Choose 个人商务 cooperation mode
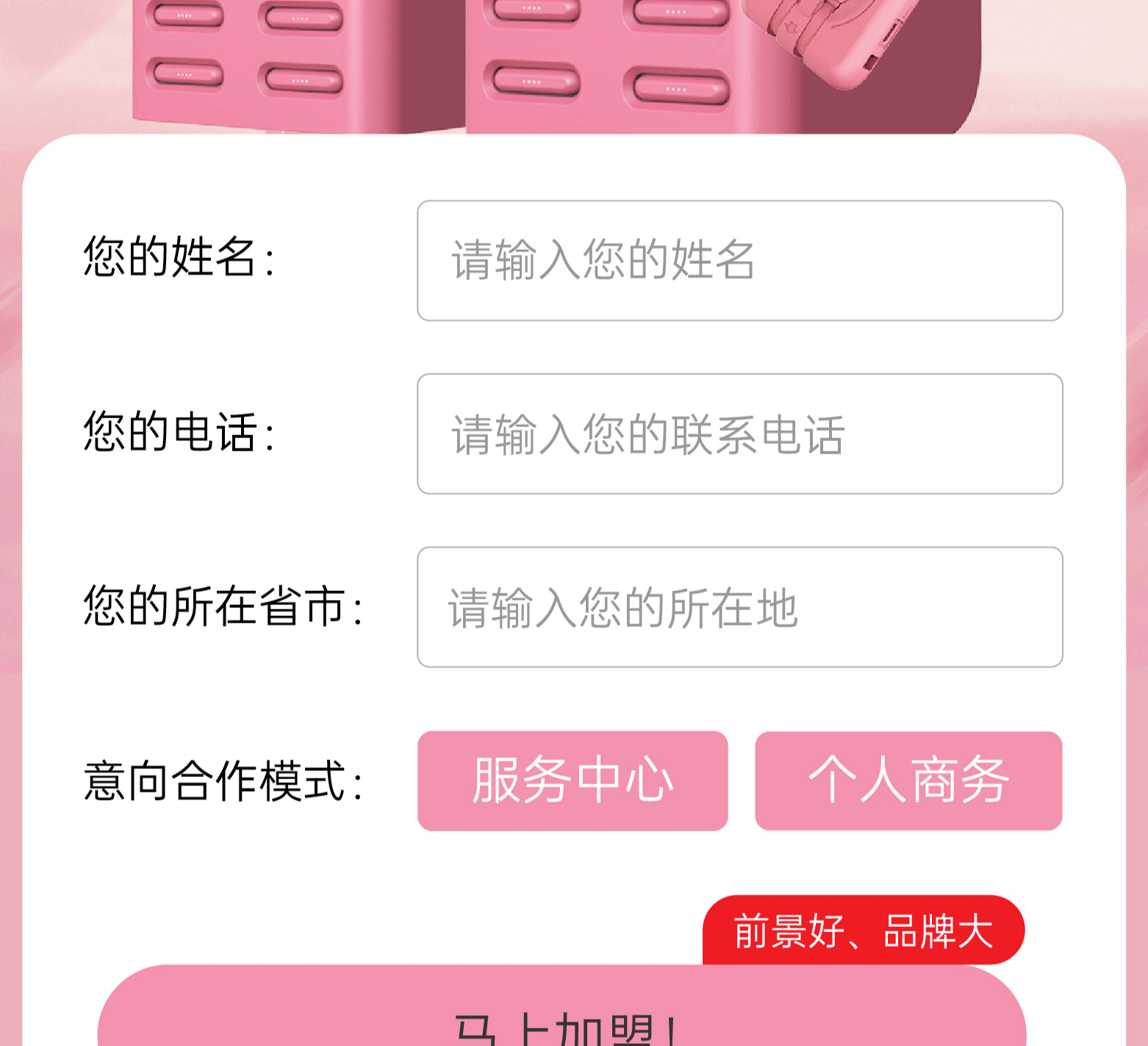The height and width of the screenshot is (1046, 1148). point(908,781)
